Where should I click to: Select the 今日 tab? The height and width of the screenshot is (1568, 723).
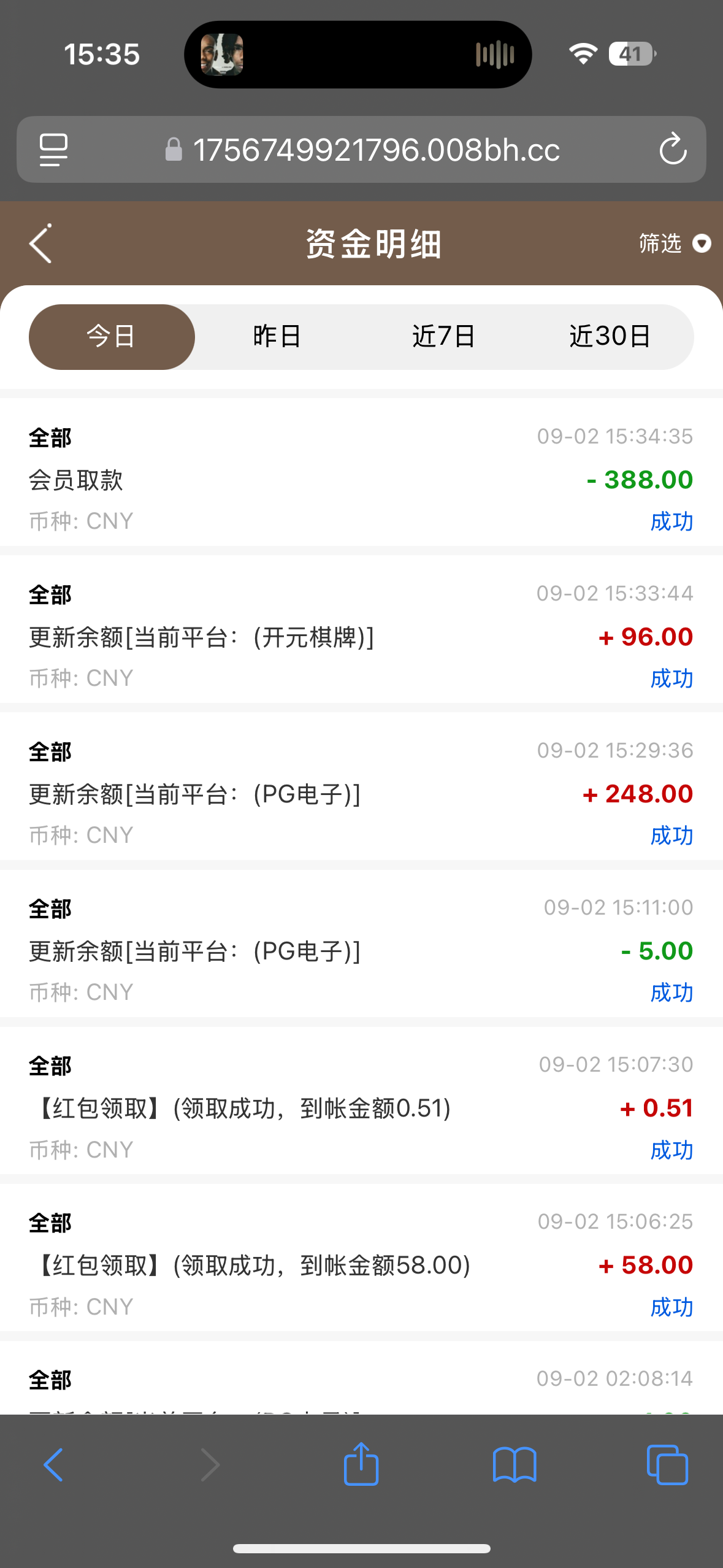112,337
